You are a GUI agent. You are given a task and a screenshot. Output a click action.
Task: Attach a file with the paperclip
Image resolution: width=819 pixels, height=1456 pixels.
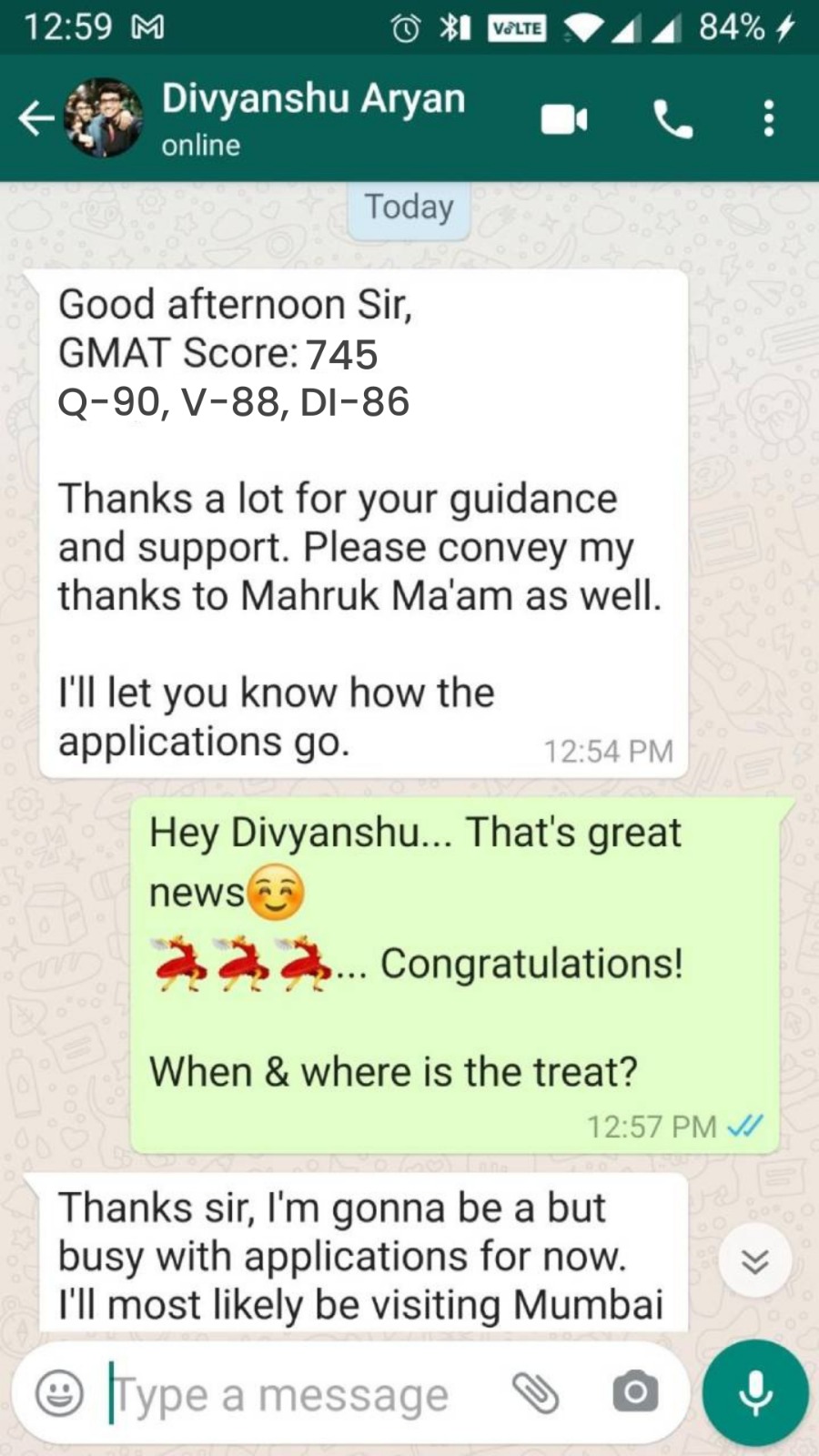pos(535,1393)
